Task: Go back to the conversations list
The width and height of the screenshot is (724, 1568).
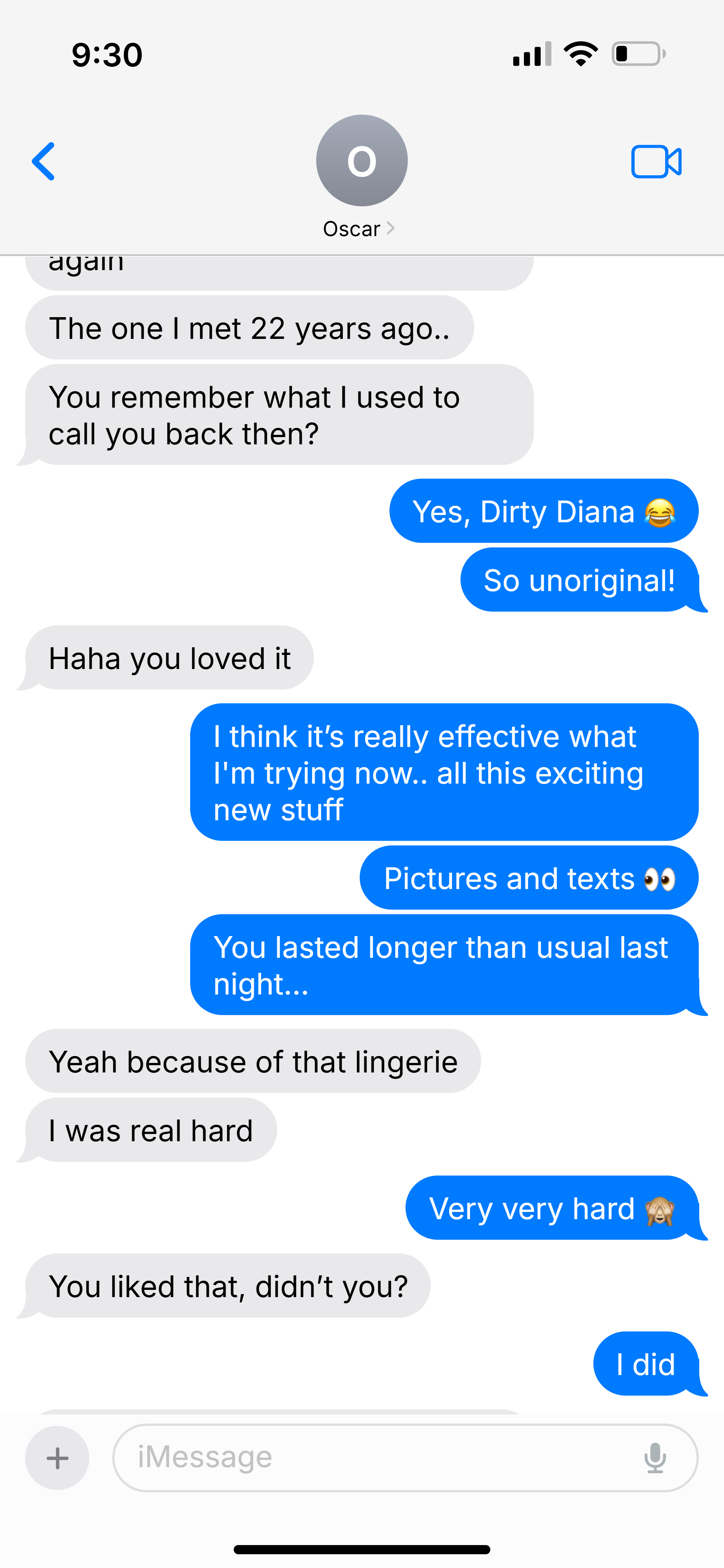Action: point(44,161)
